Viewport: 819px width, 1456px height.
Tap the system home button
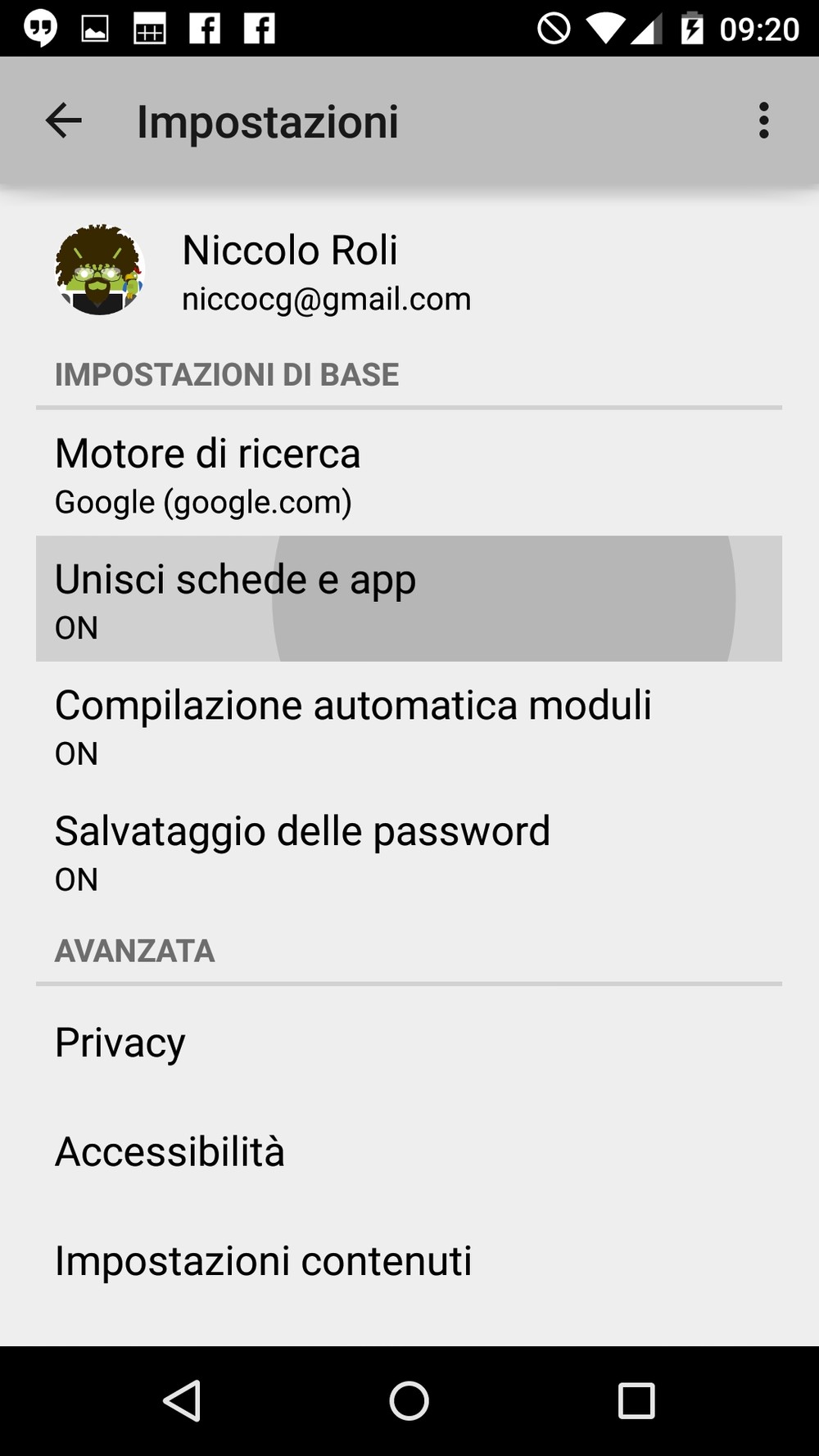tap(409, 1400)
